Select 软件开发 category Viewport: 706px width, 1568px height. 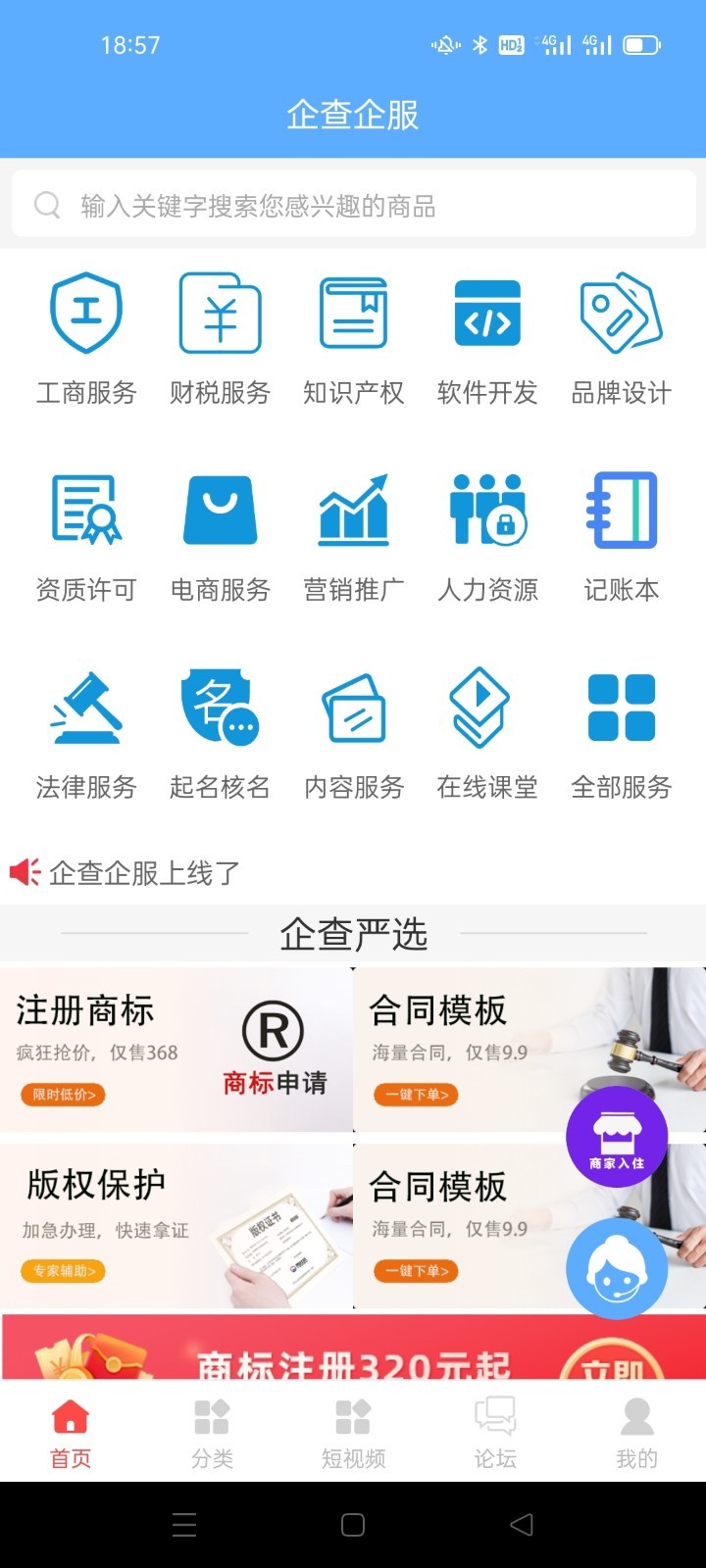[487, 338]
